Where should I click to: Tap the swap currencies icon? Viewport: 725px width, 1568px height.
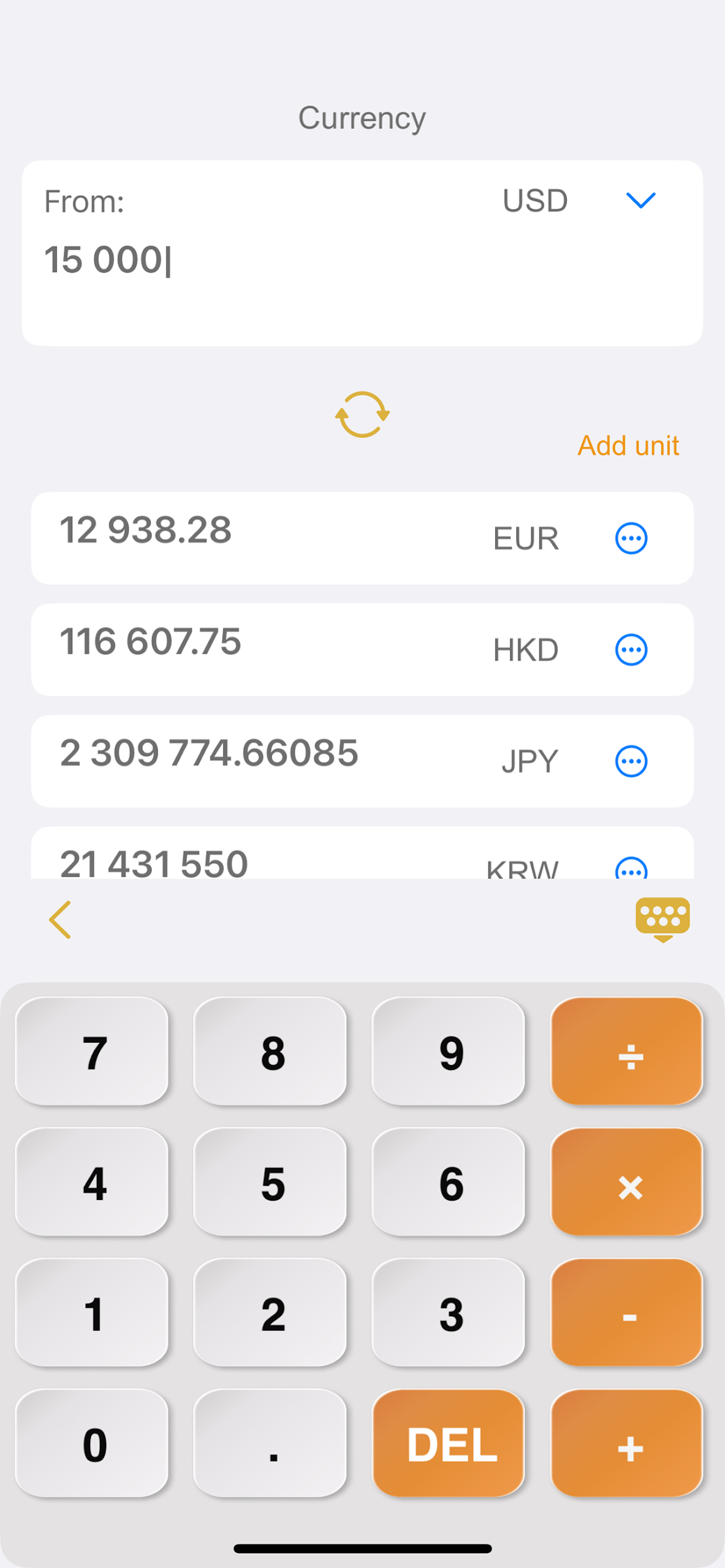click(x=362, y=415)
